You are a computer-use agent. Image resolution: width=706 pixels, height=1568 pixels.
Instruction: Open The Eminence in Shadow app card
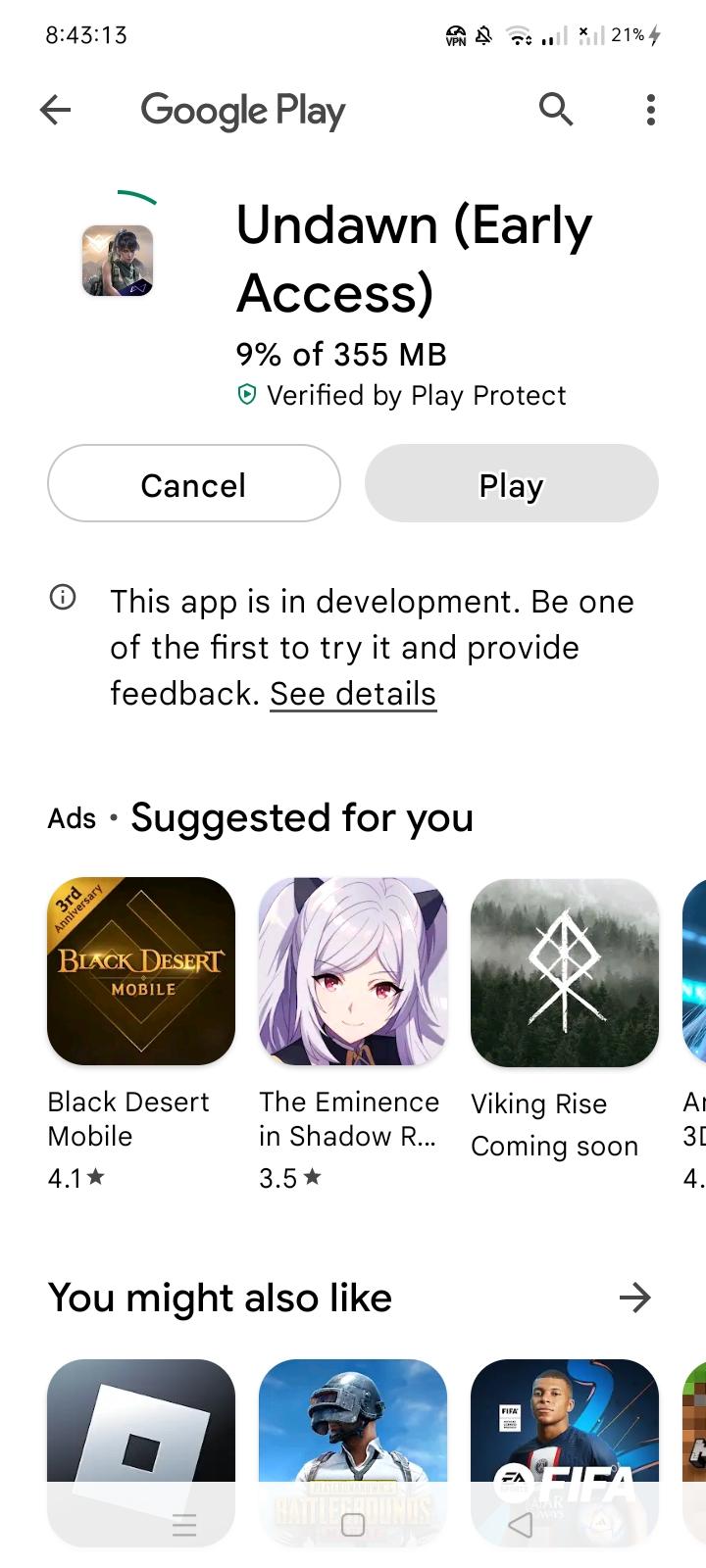click(353, 971)
